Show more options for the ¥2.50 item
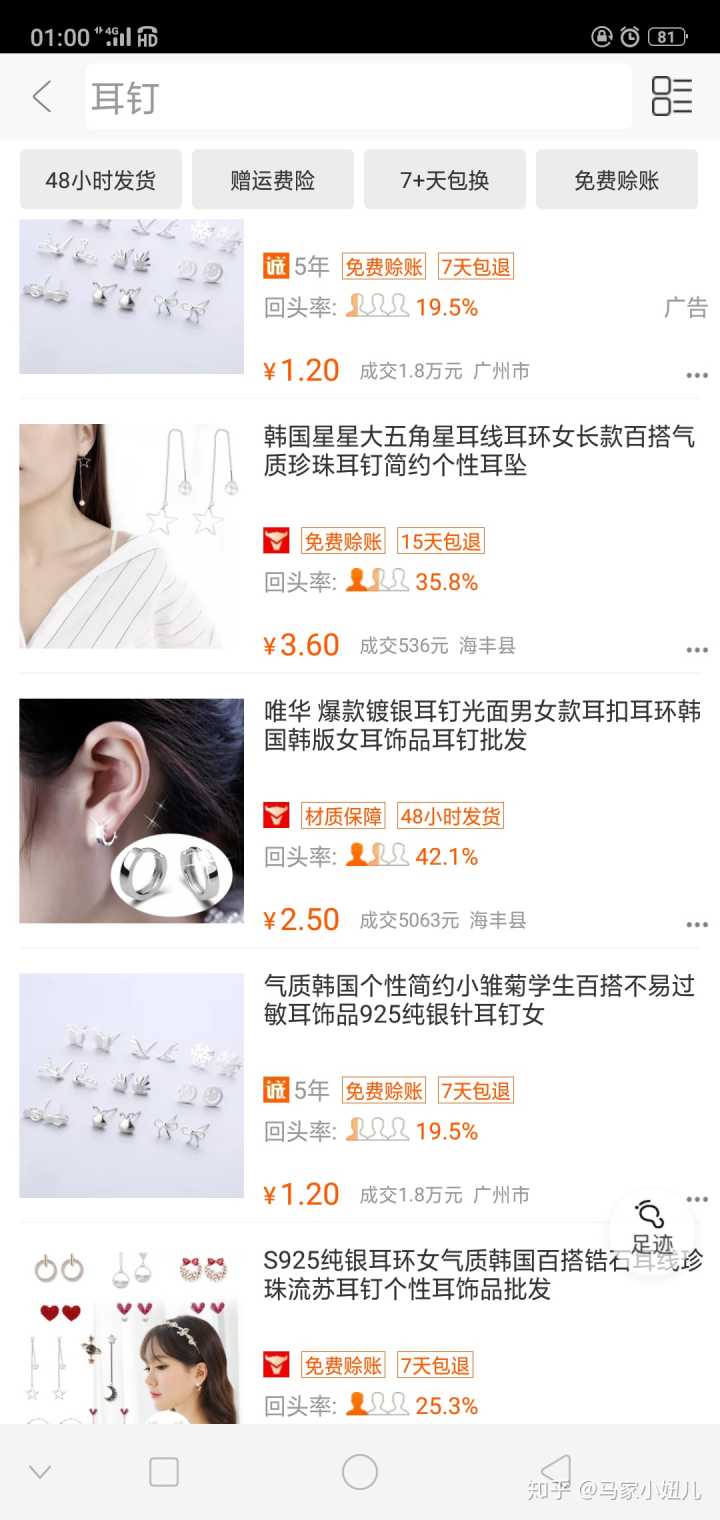This screenshot has width=720, height=1520. [x=697, y=925]
